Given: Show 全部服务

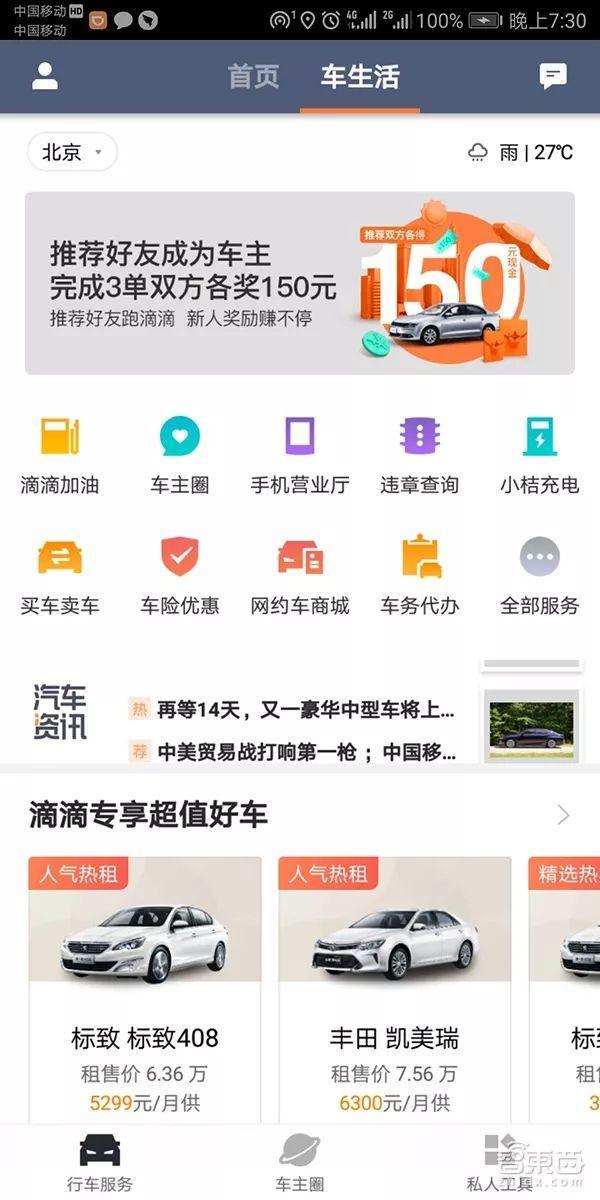Looking at the screenshot, I should [x=540, y=575].
